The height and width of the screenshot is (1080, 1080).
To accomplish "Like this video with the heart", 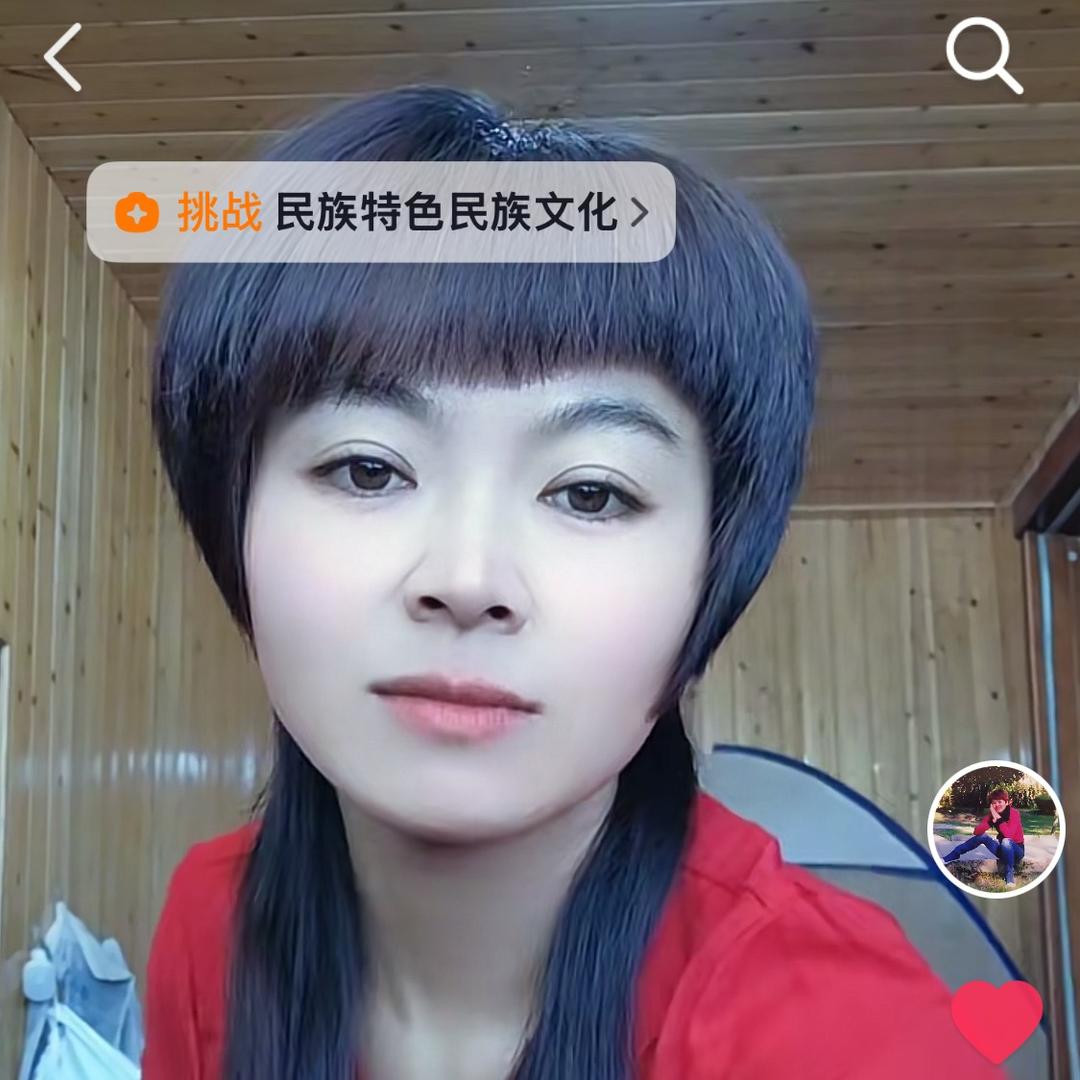I will coord(996,1020).
